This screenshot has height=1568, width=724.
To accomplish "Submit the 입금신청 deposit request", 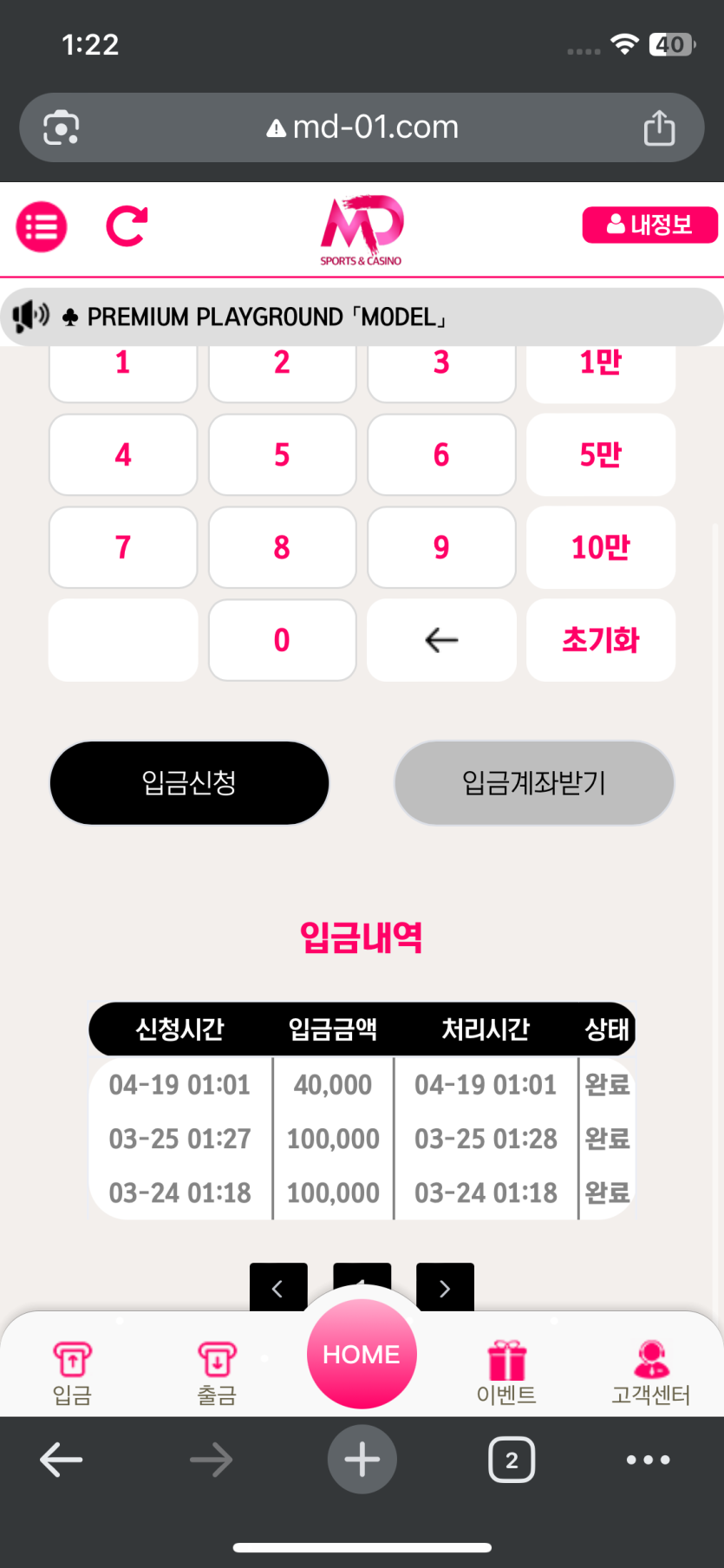I will pos(189,783).
